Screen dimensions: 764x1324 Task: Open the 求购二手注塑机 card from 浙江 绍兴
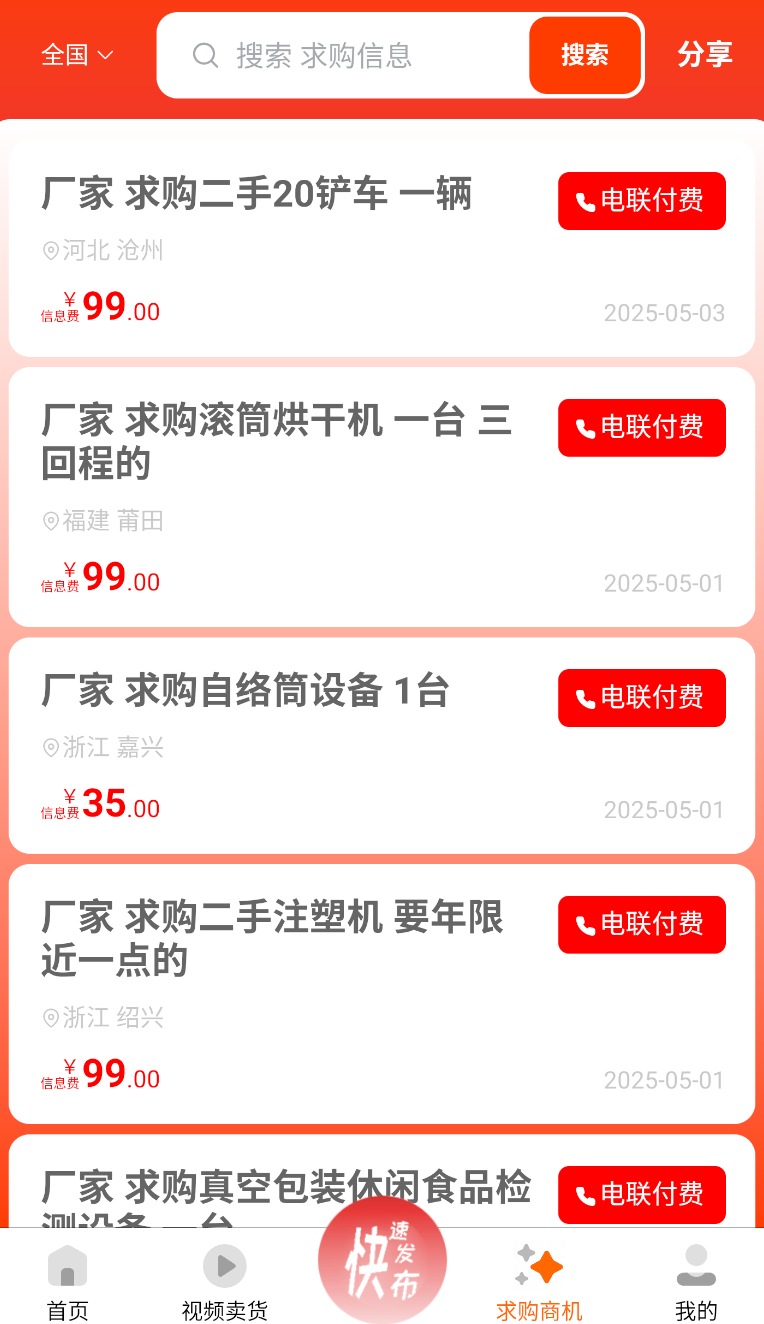point(382,994)
